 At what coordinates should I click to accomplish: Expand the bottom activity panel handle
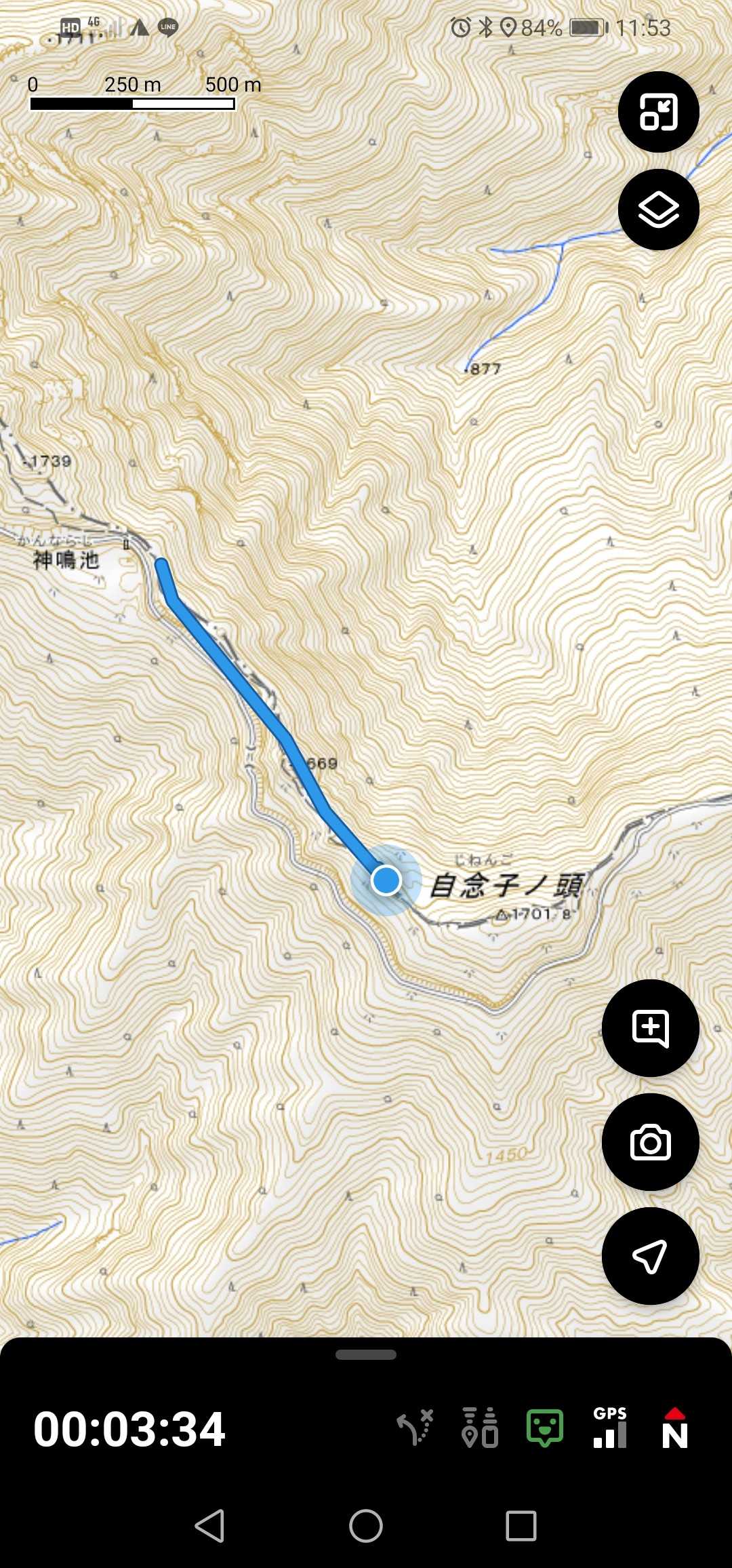[366, 1355]
